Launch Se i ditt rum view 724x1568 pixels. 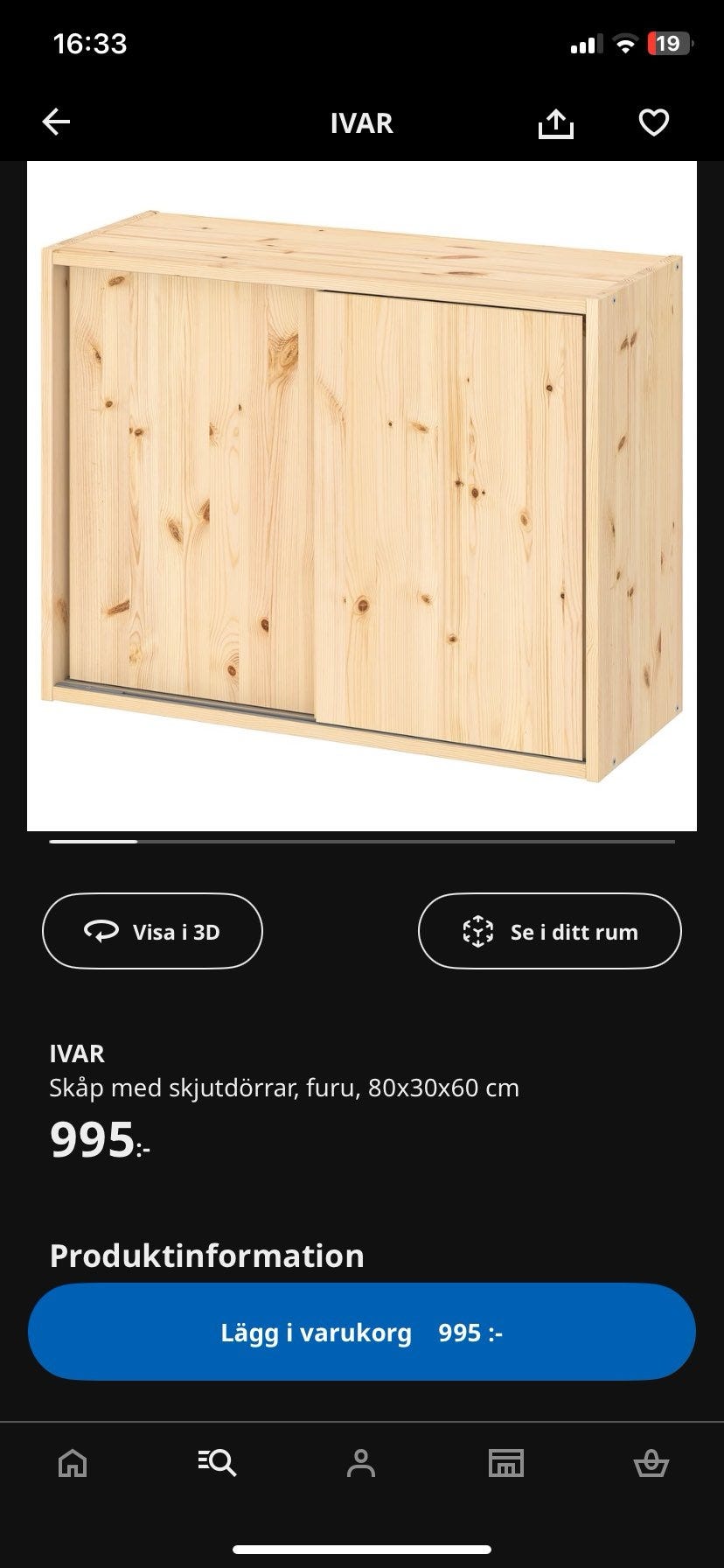549,931
